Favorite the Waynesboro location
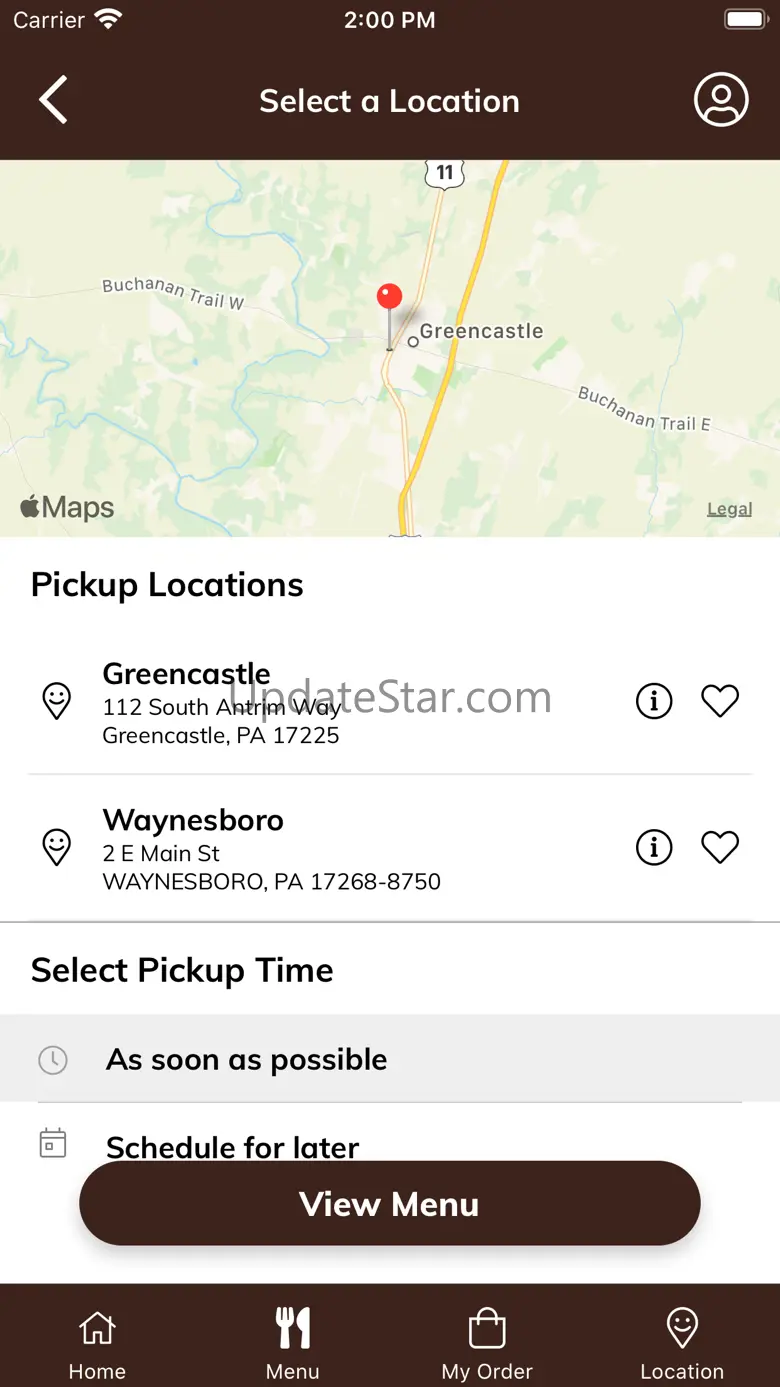 pyautogui.click(x=720, y=848)
